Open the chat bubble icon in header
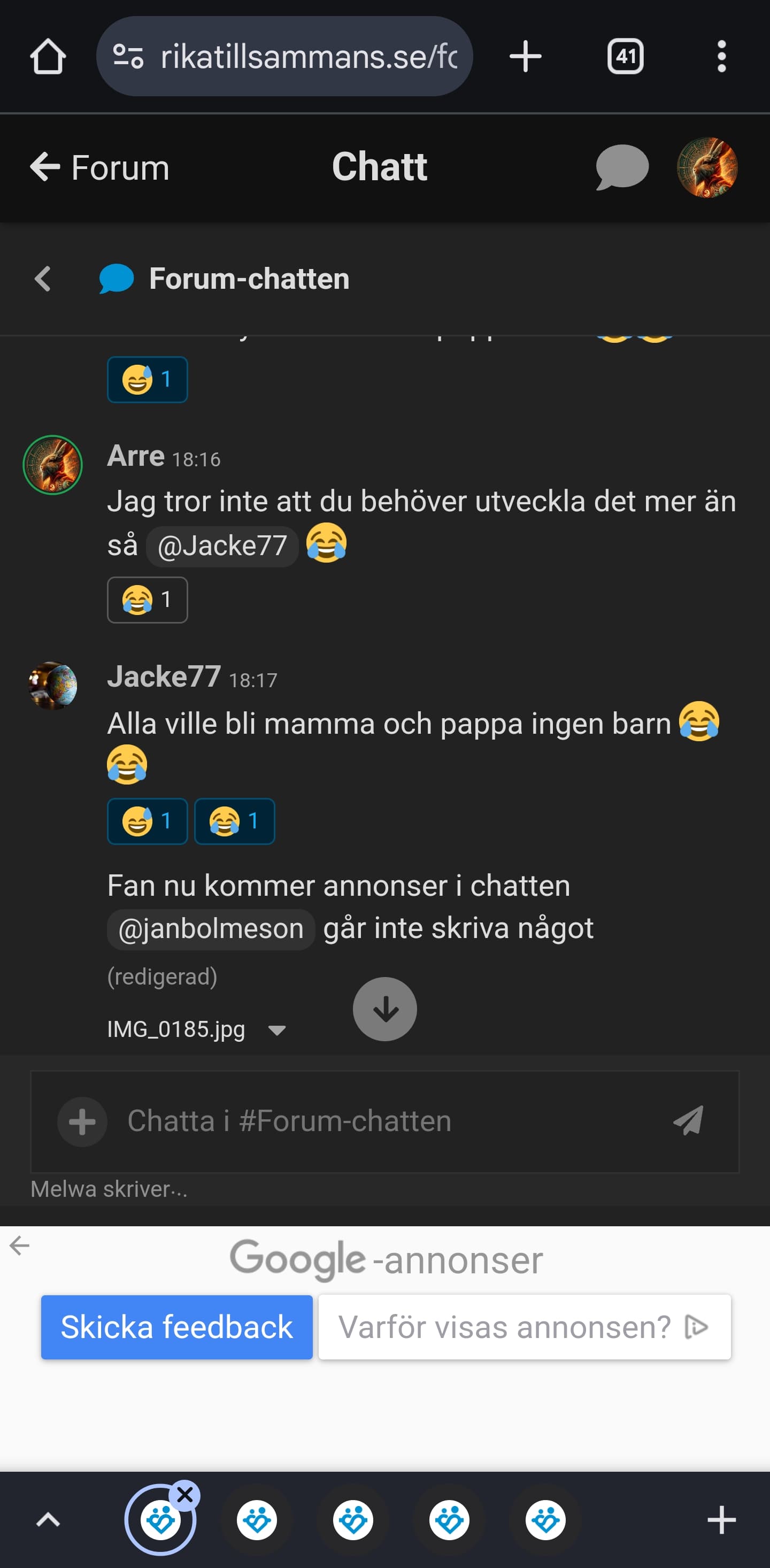Viewport: 770px width, 1568px height. click(x=621, y=167)
